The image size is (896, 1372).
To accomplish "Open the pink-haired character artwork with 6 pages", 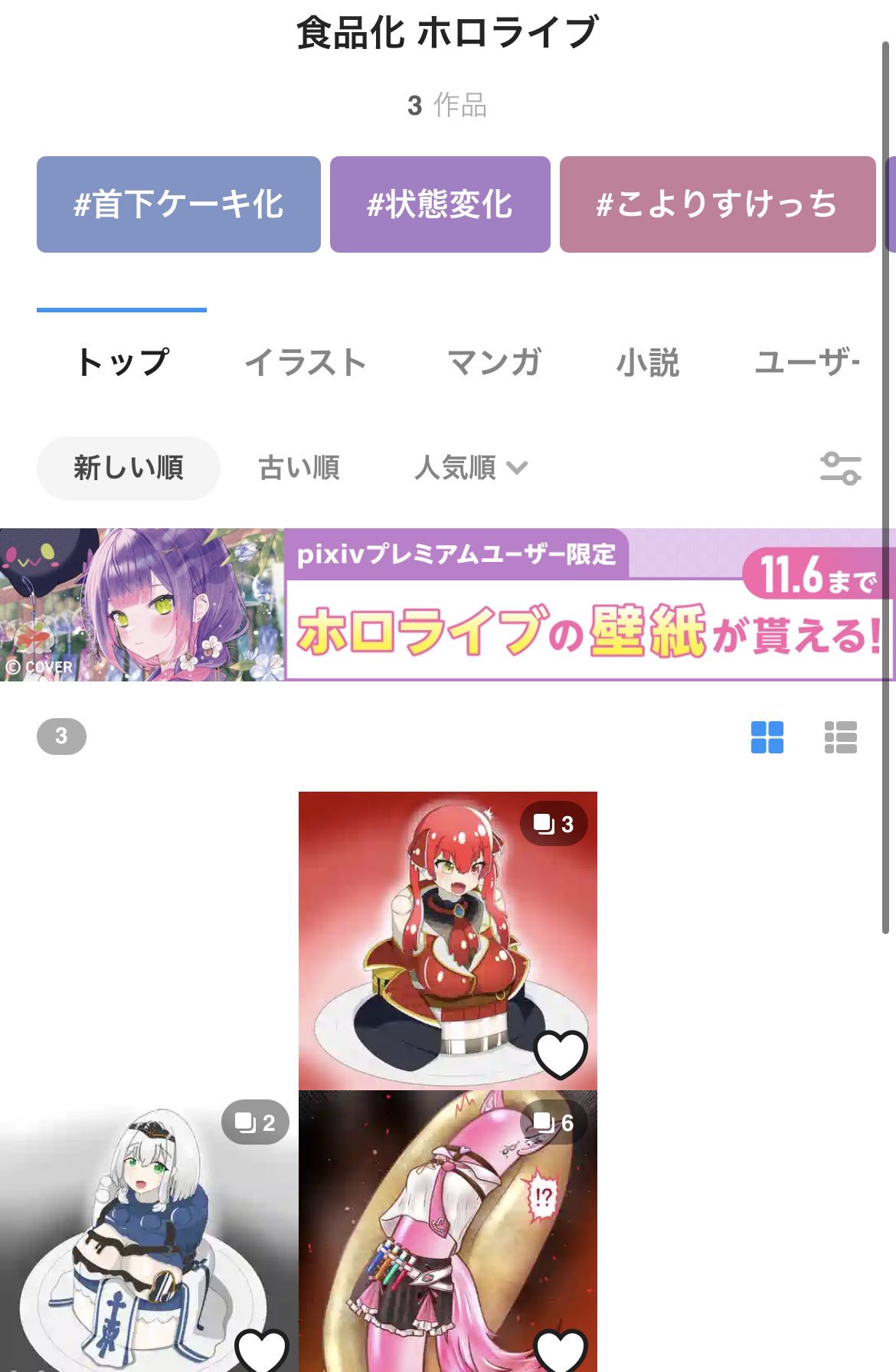I will (447, 1231).
